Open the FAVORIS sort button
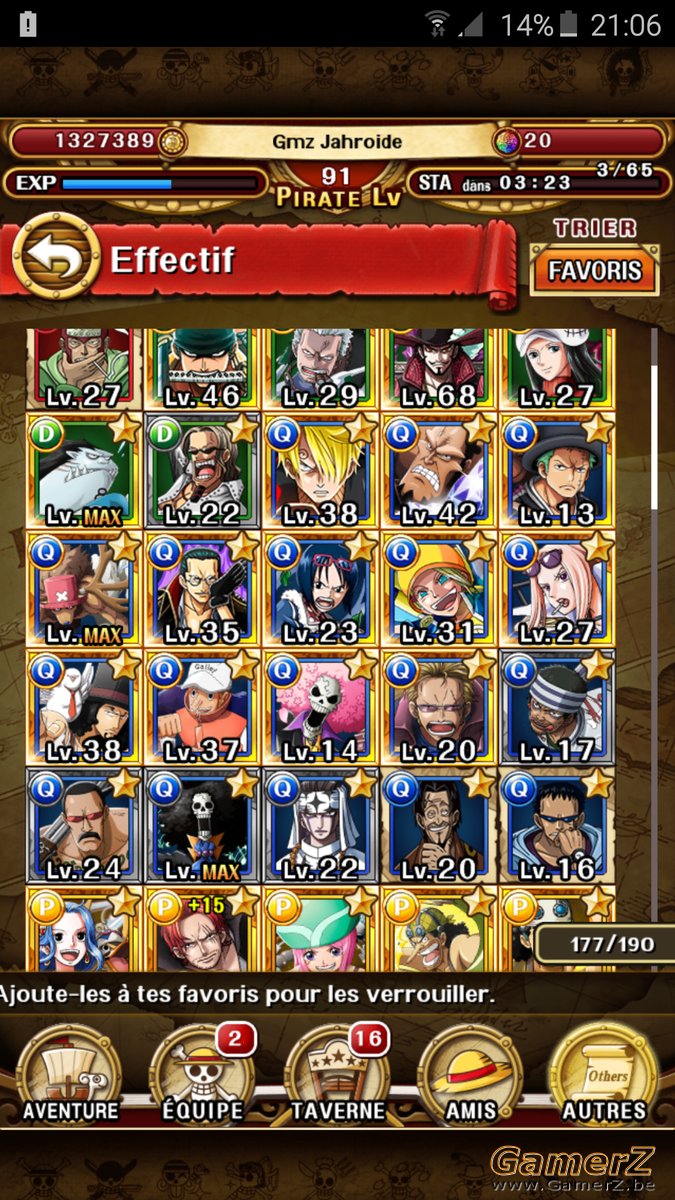This screenshot has height=1200, width=675. (x=594, y=271)
